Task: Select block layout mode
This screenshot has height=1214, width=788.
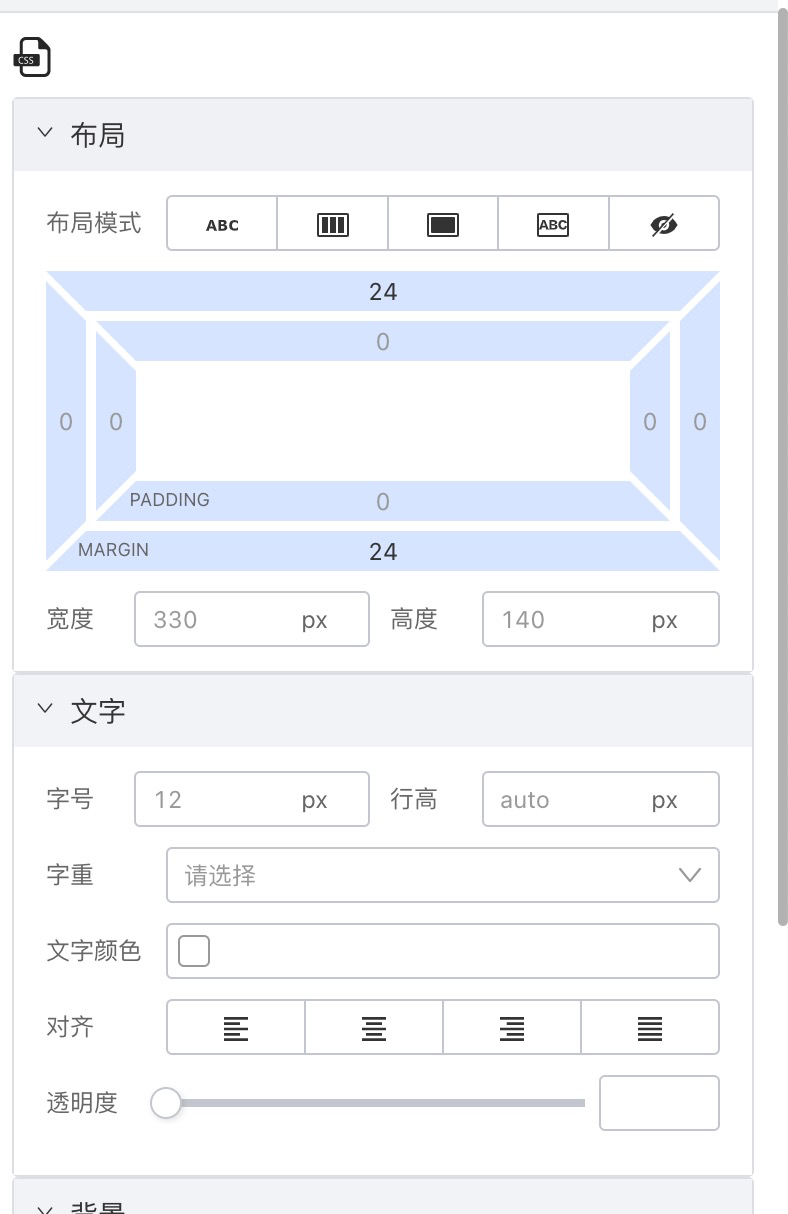Action: [x=442, y=224]
